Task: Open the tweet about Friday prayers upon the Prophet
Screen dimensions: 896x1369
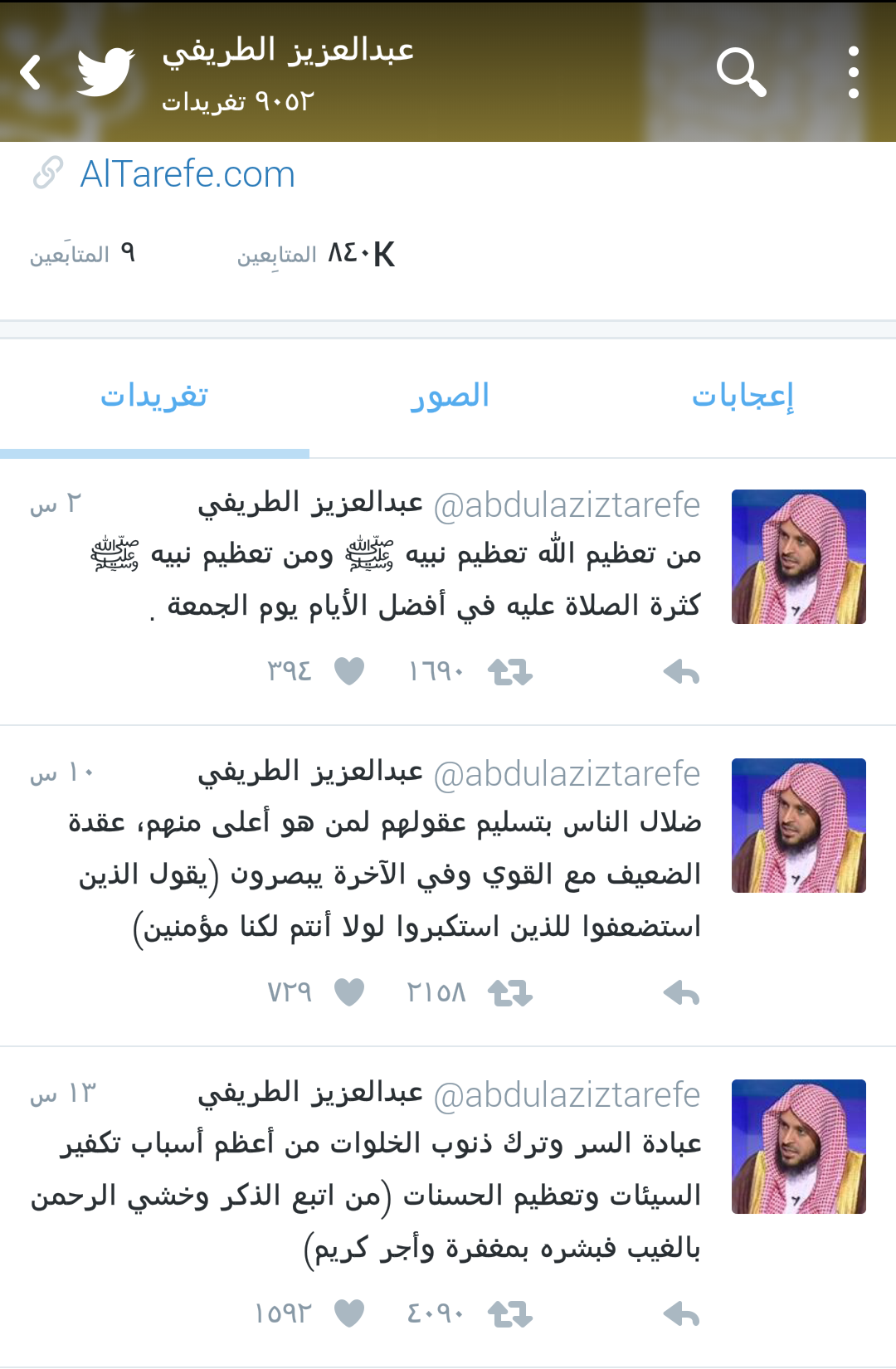Action: [x=415, y=581]
